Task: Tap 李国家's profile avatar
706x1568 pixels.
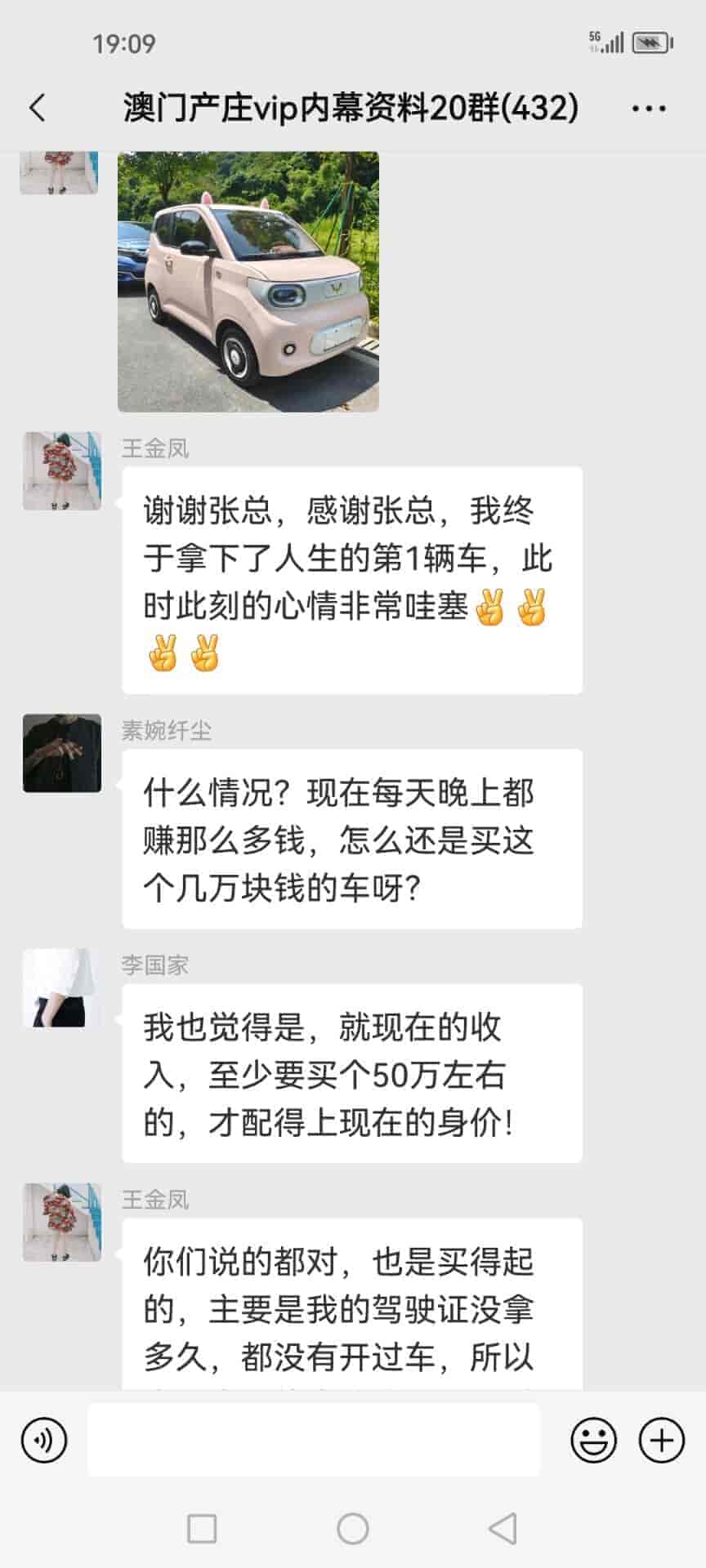Action: [62, 987]
